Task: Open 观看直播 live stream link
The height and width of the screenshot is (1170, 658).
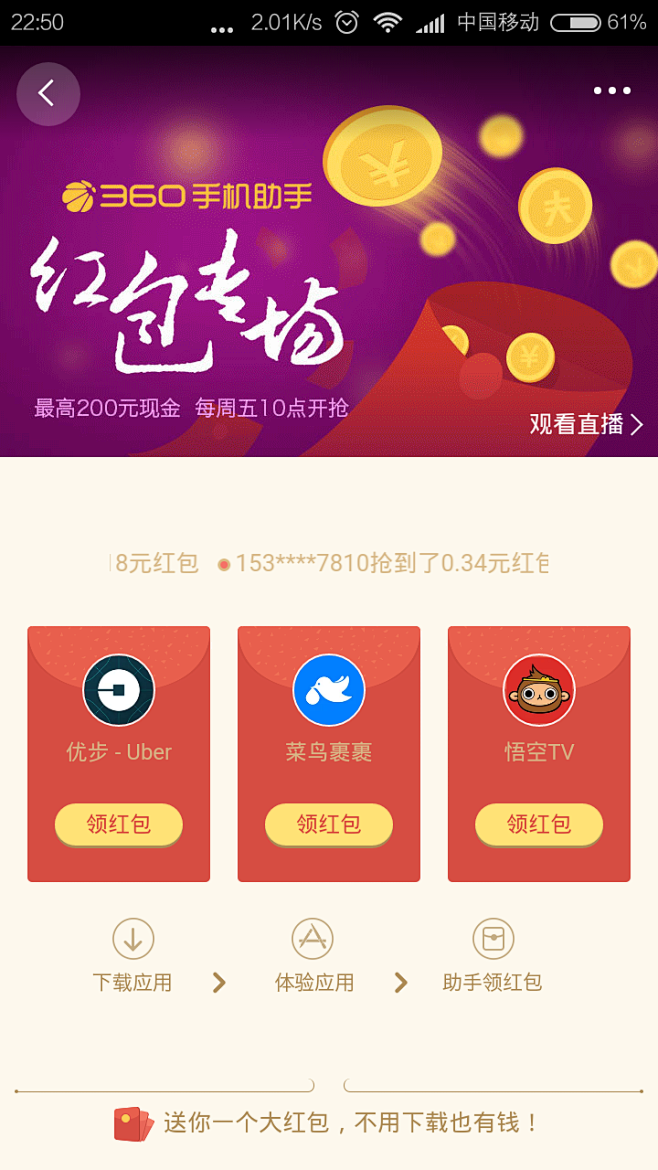Action: [586, 424]
